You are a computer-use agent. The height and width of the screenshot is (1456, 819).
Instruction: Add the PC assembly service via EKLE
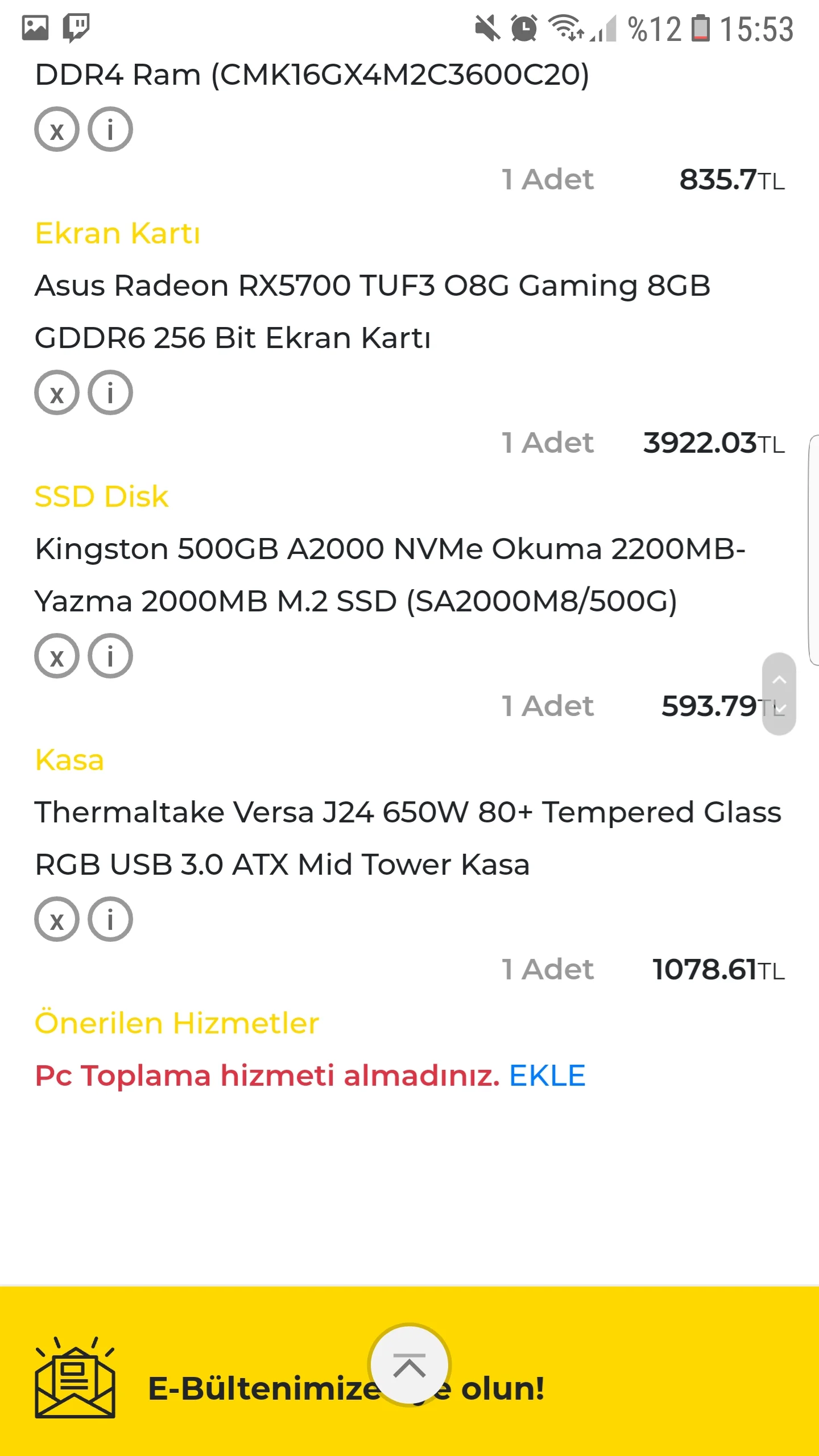point(547,1076)
